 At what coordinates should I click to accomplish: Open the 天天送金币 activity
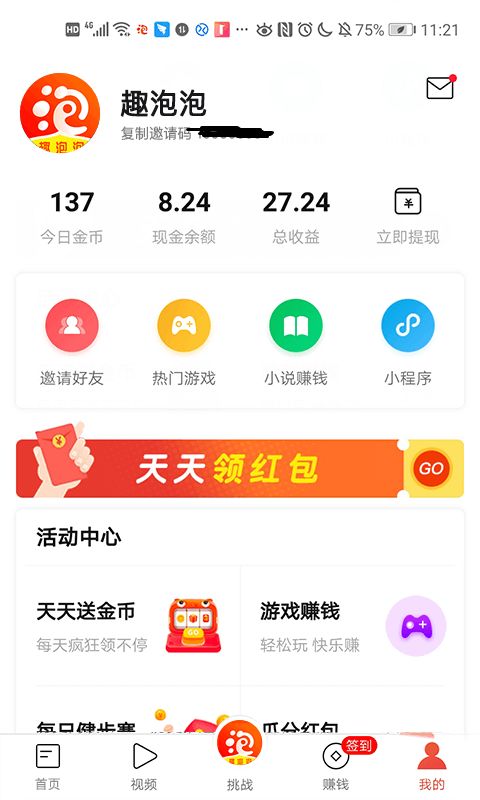(129, 627)
